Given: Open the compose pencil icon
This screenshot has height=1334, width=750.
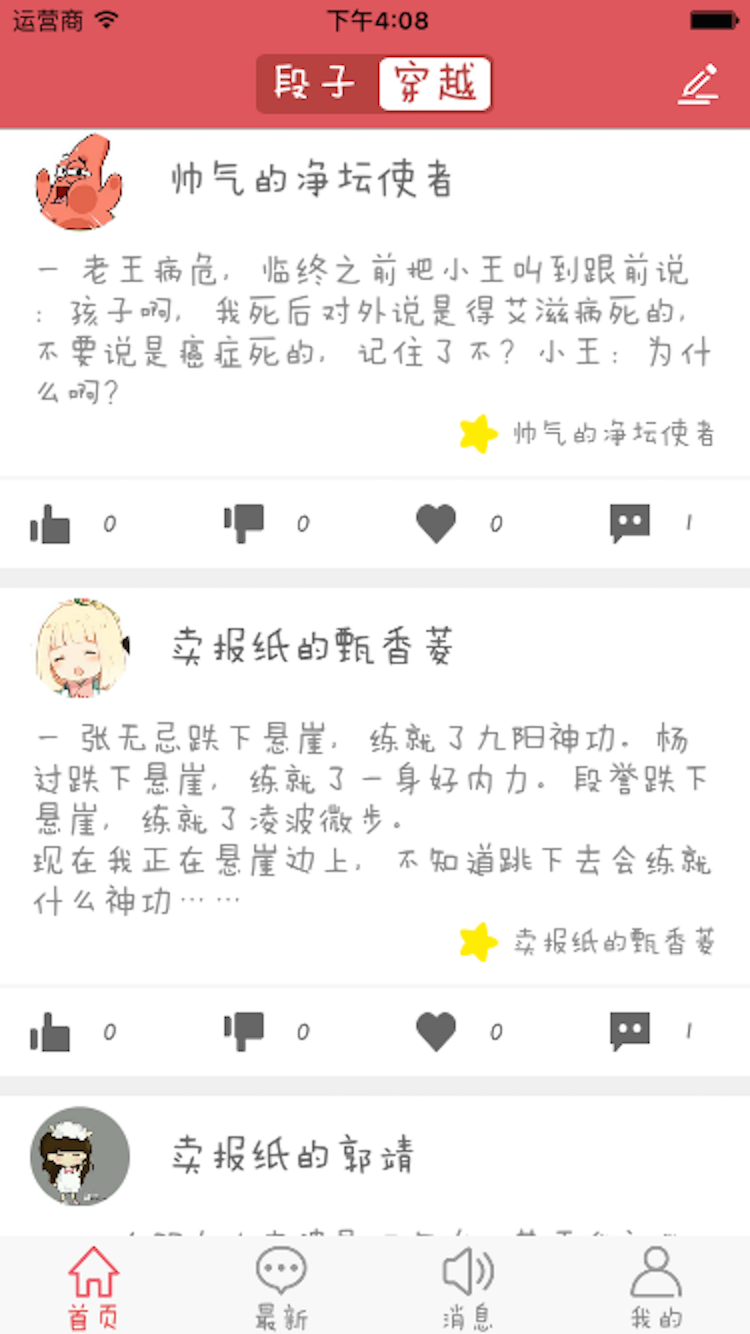Looking at the screenshot, I should point(698,84).
